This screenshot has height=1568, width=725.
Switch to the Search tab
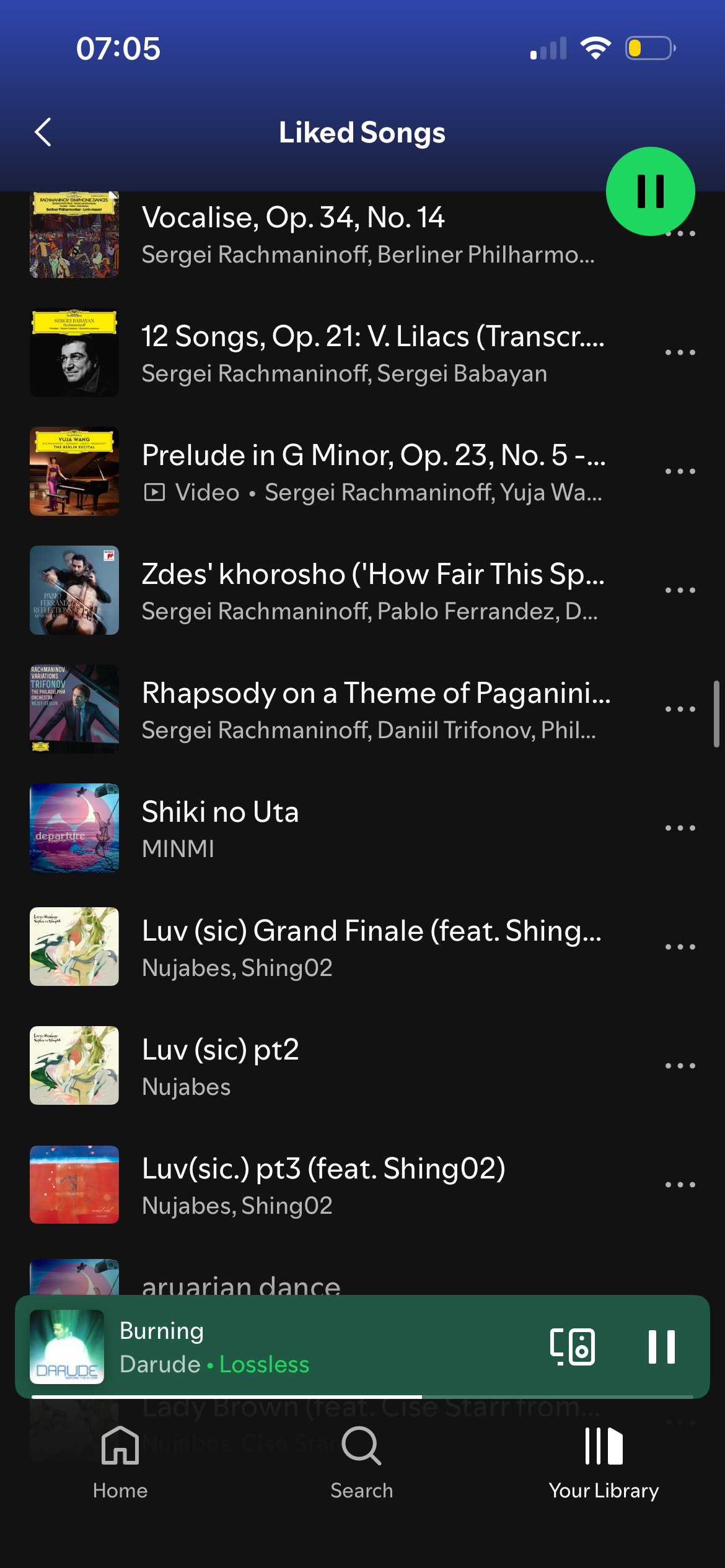(x=362, y=1463)
